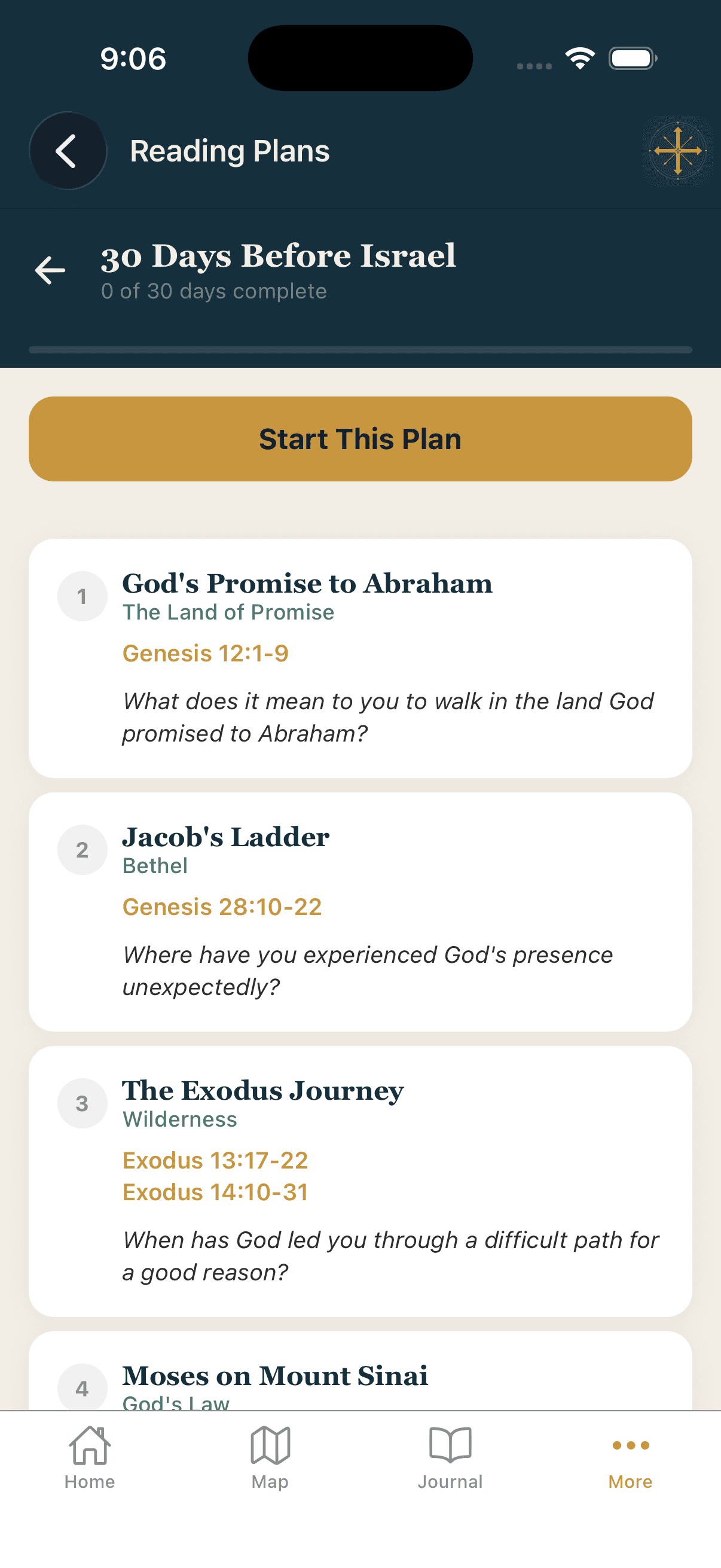The image size is (721, 1568).
Task: Tap the plan progress bar
Action: point(360,349)
